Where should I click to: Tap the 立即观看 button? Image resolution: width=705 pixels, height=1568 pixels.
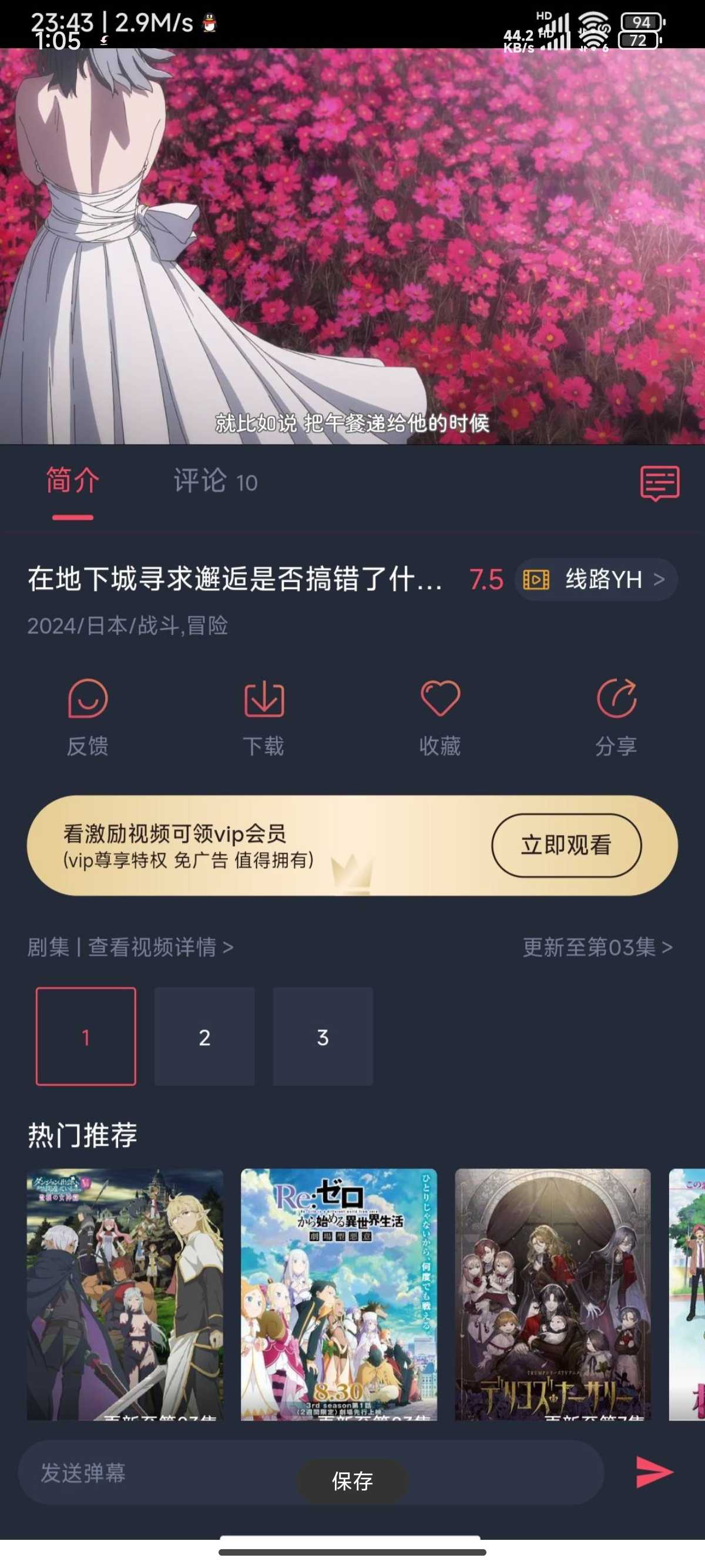click(566, 845)
